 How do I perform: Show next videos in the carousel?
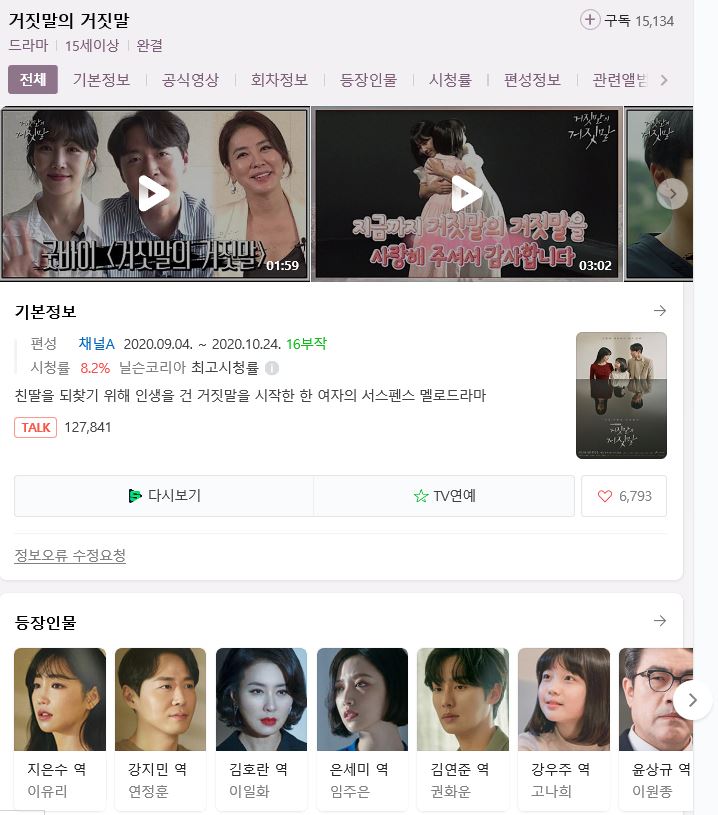(672, 194)
